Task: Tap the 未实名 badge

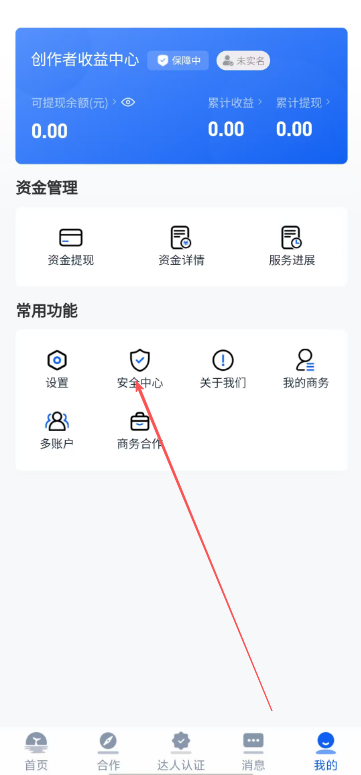Action: tap(243, 61)
